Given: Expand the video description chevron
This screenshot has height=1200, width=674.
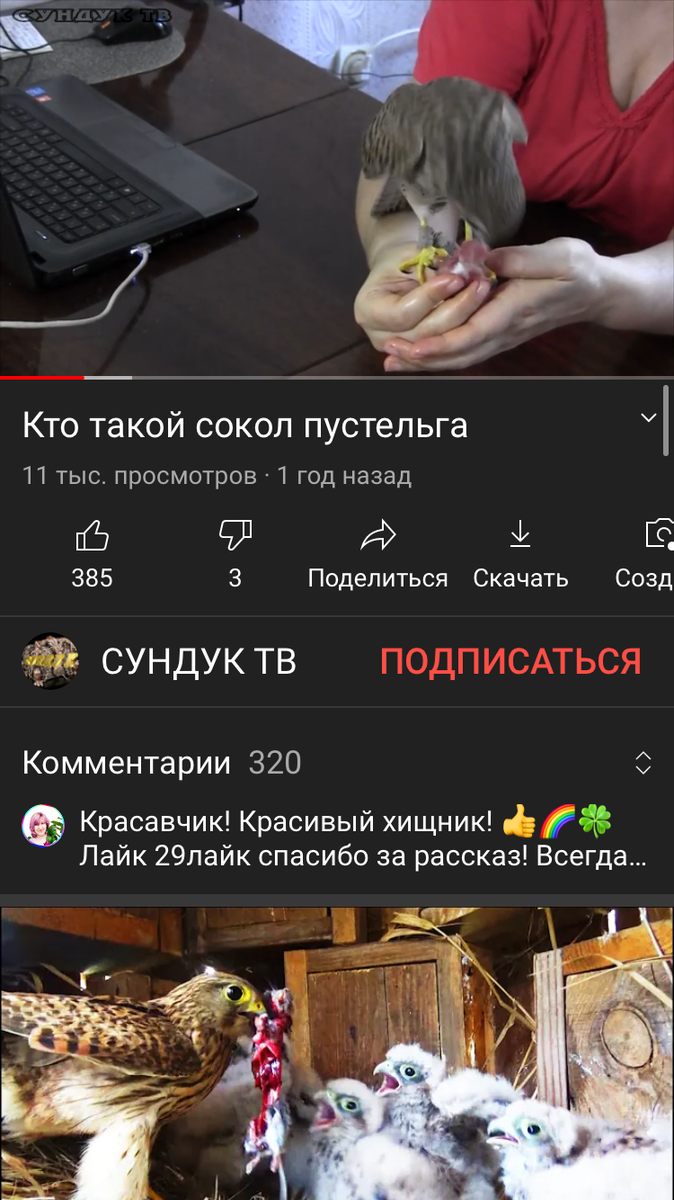Looking at the screenshot, I should (649, 418).
